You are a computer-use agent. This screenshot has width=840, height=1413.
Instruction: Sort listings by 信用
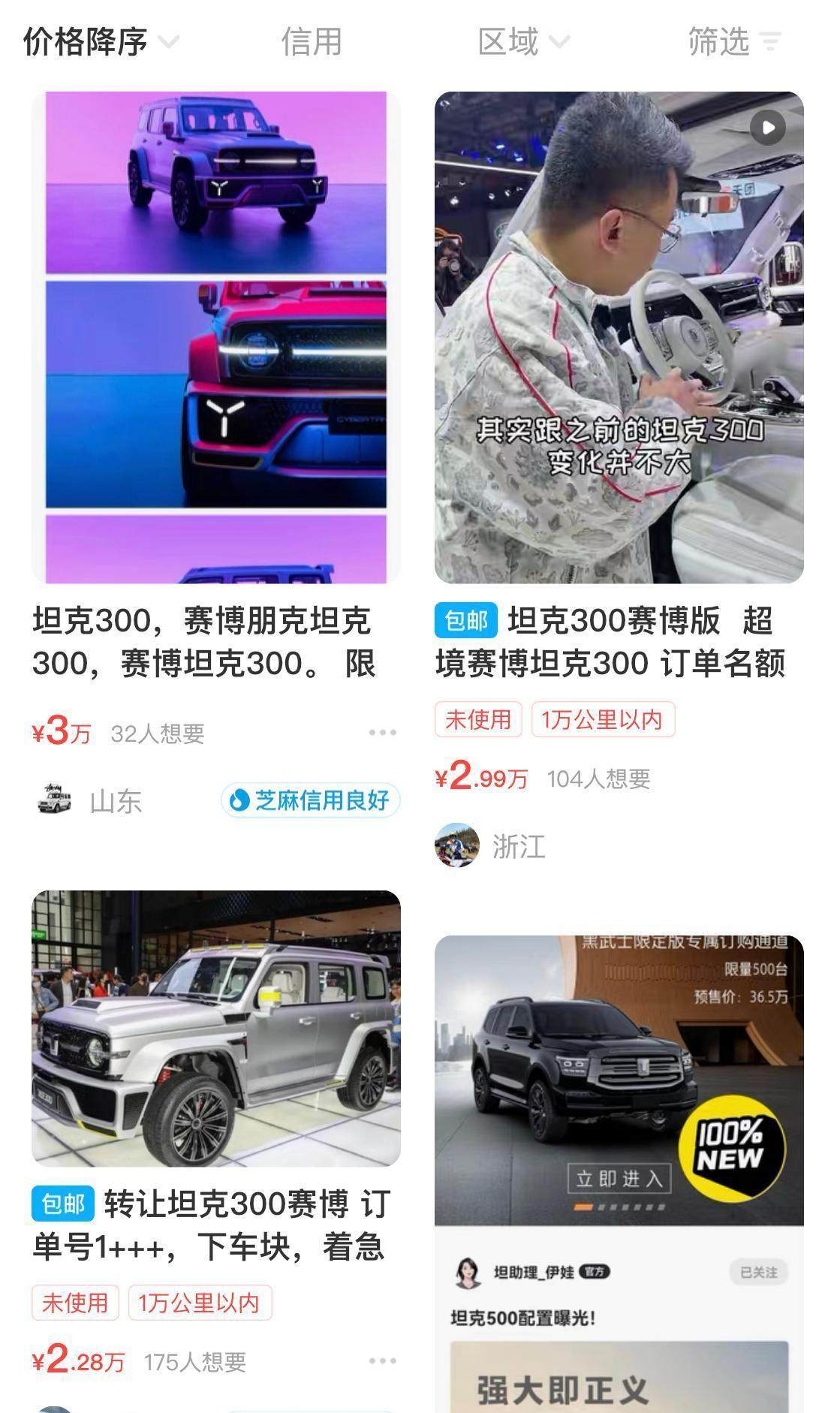[x=312, y=41]
